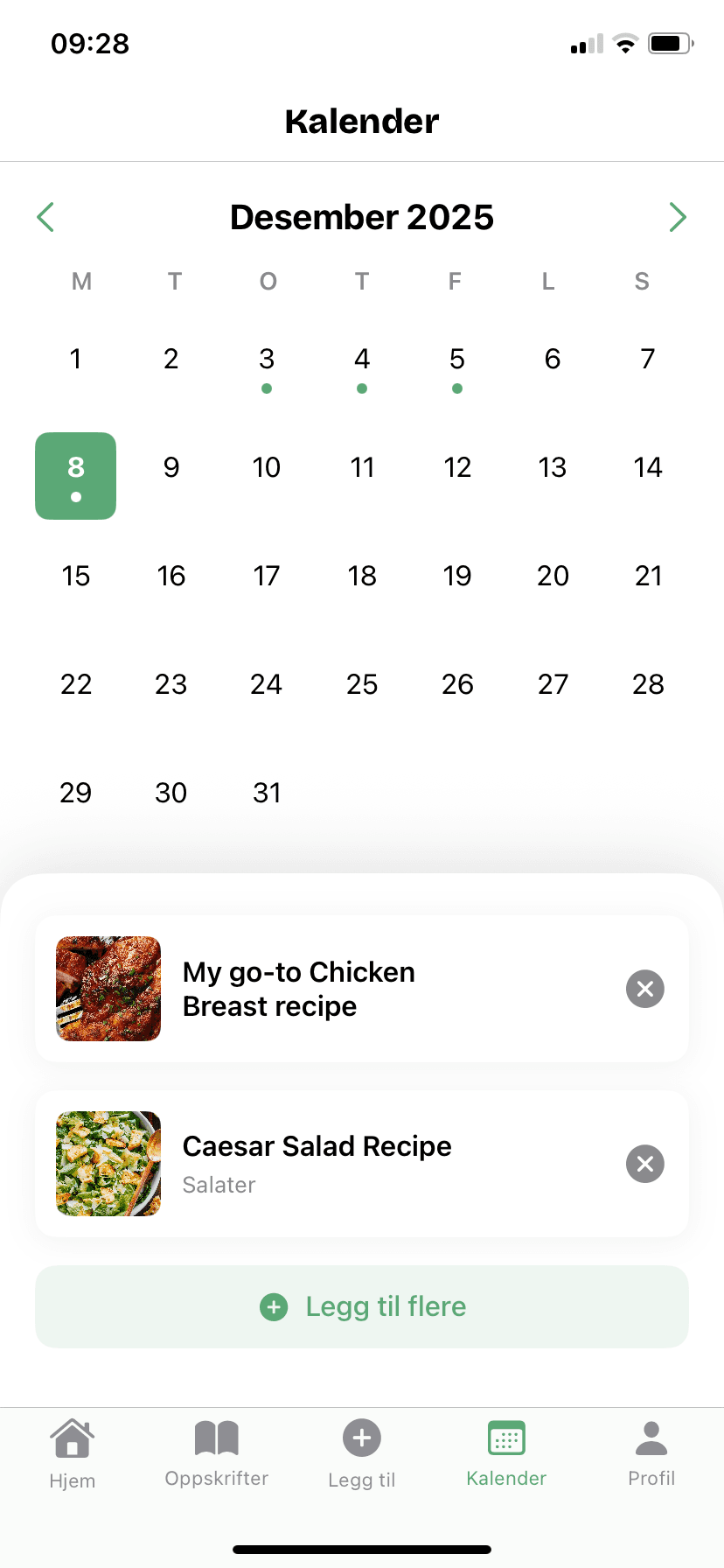Switch to the Hjem tab
Screen dimensions: 724x1568
click(73, 1452)
